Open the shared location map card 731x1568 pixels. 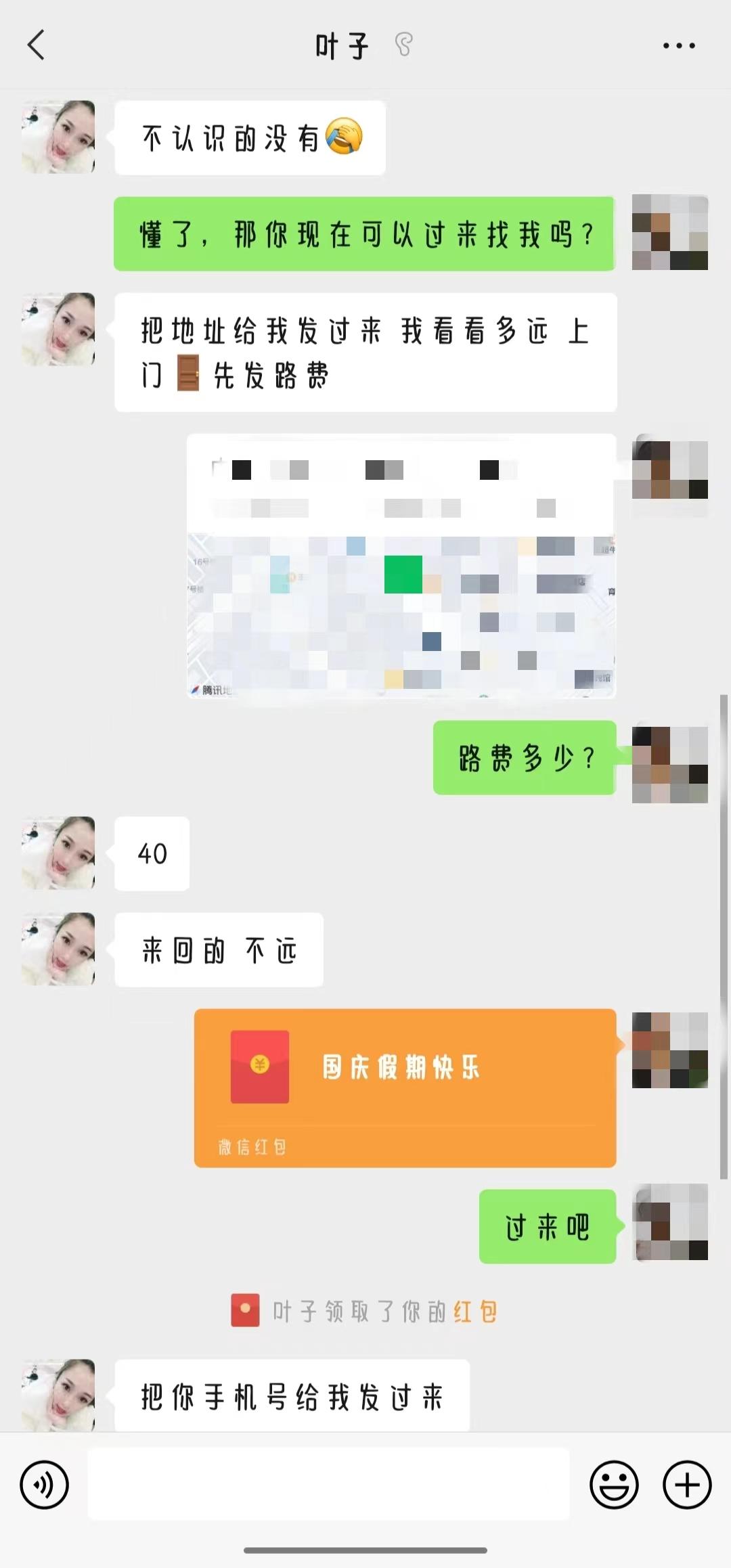click(401, 566)
